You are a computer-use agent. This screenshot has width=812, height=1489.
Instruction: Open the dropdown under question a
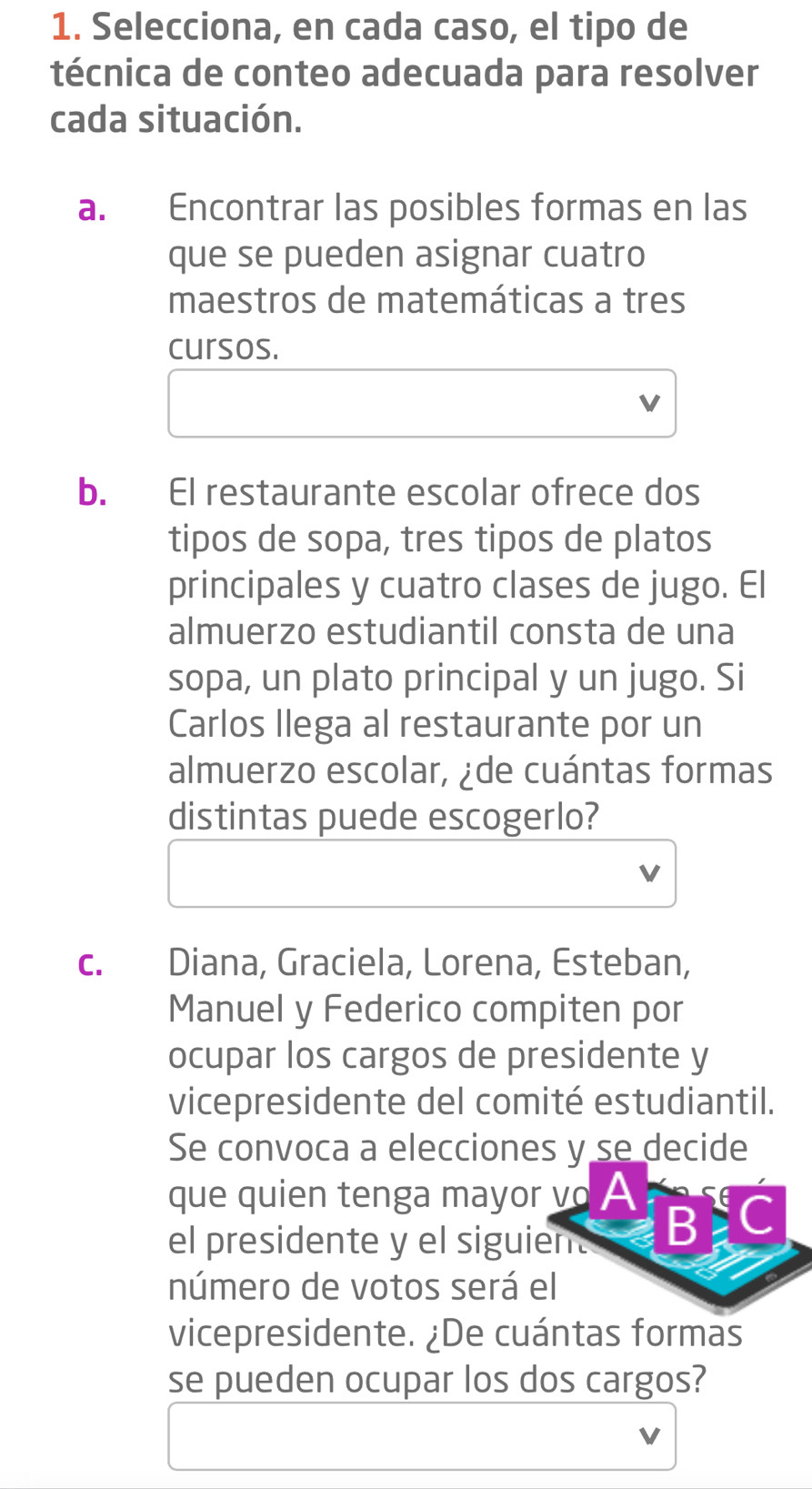point(422,403)
